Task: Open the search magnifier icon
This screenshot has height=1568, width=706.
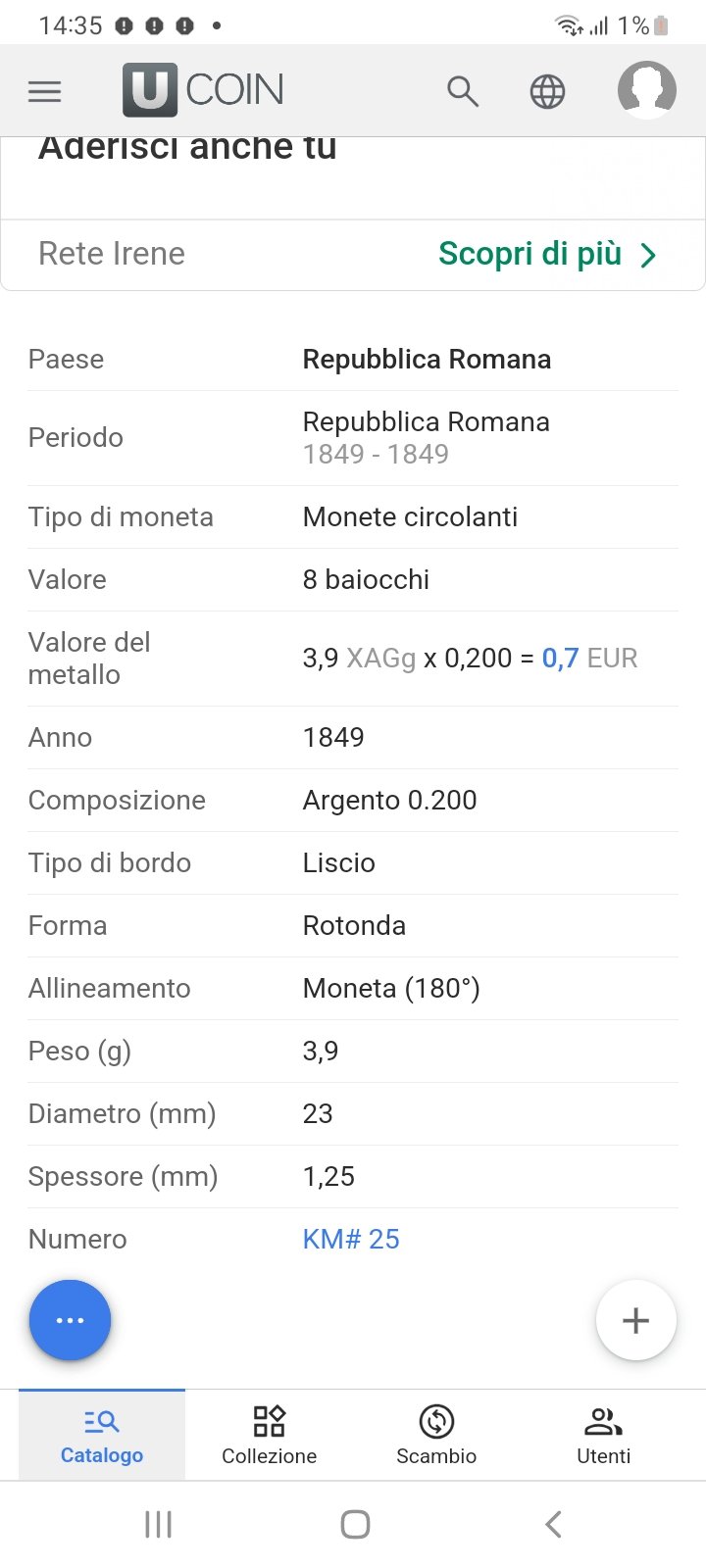Action: click(463, 91)
